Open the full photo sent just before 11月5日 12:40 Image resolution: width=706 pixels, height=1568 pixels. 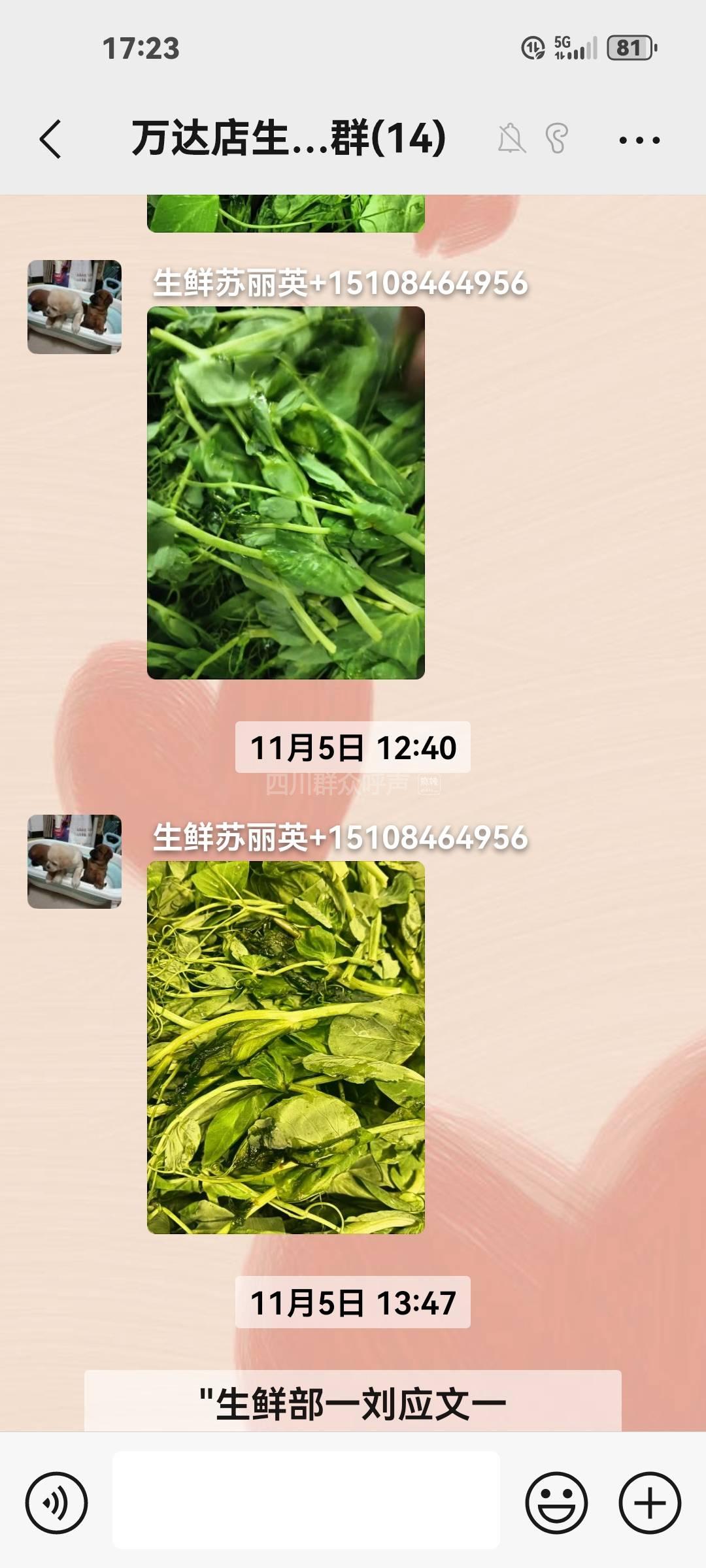click(286, 493)
